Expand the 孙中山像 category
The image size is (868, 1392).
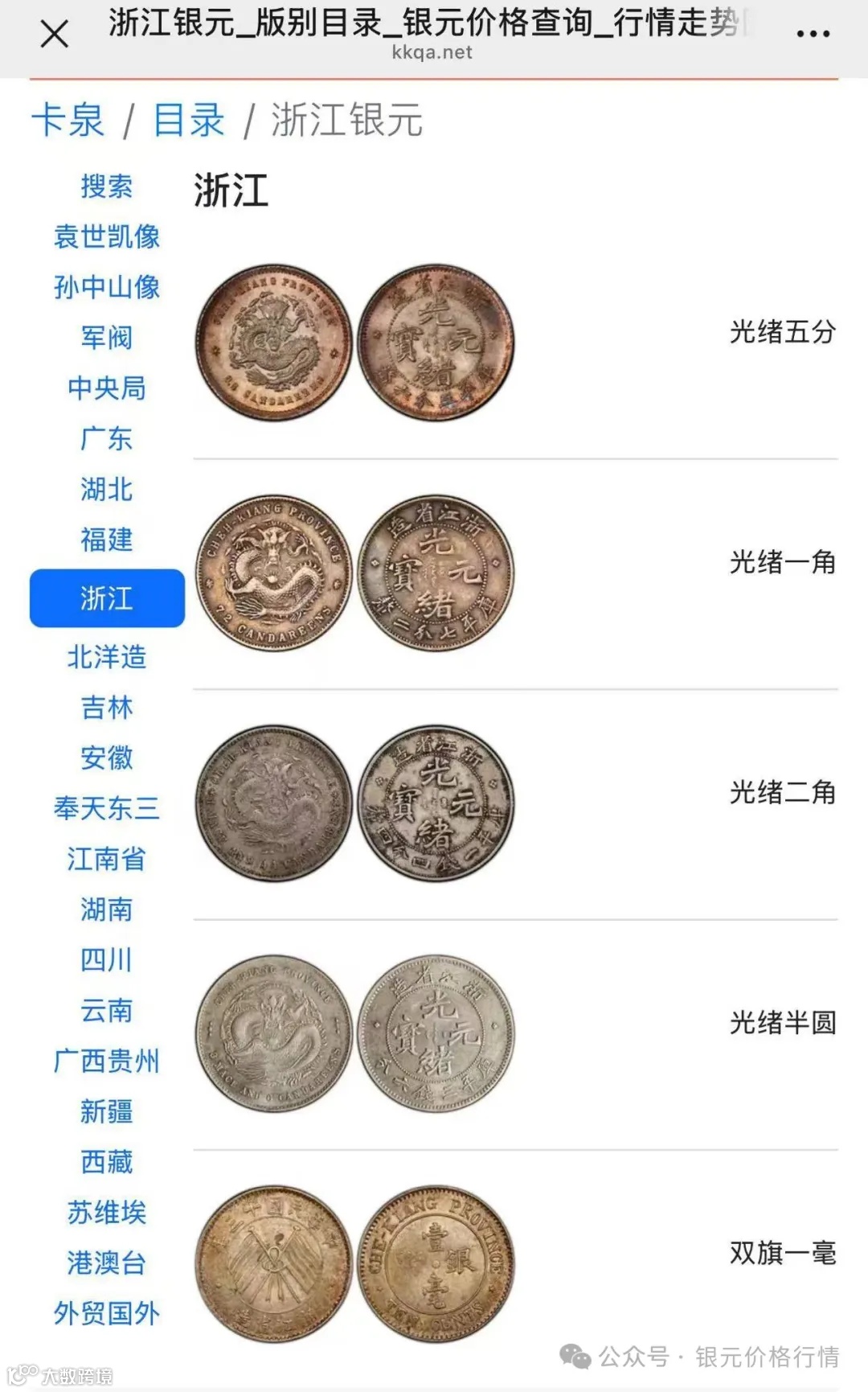click(x=105, y=288)
